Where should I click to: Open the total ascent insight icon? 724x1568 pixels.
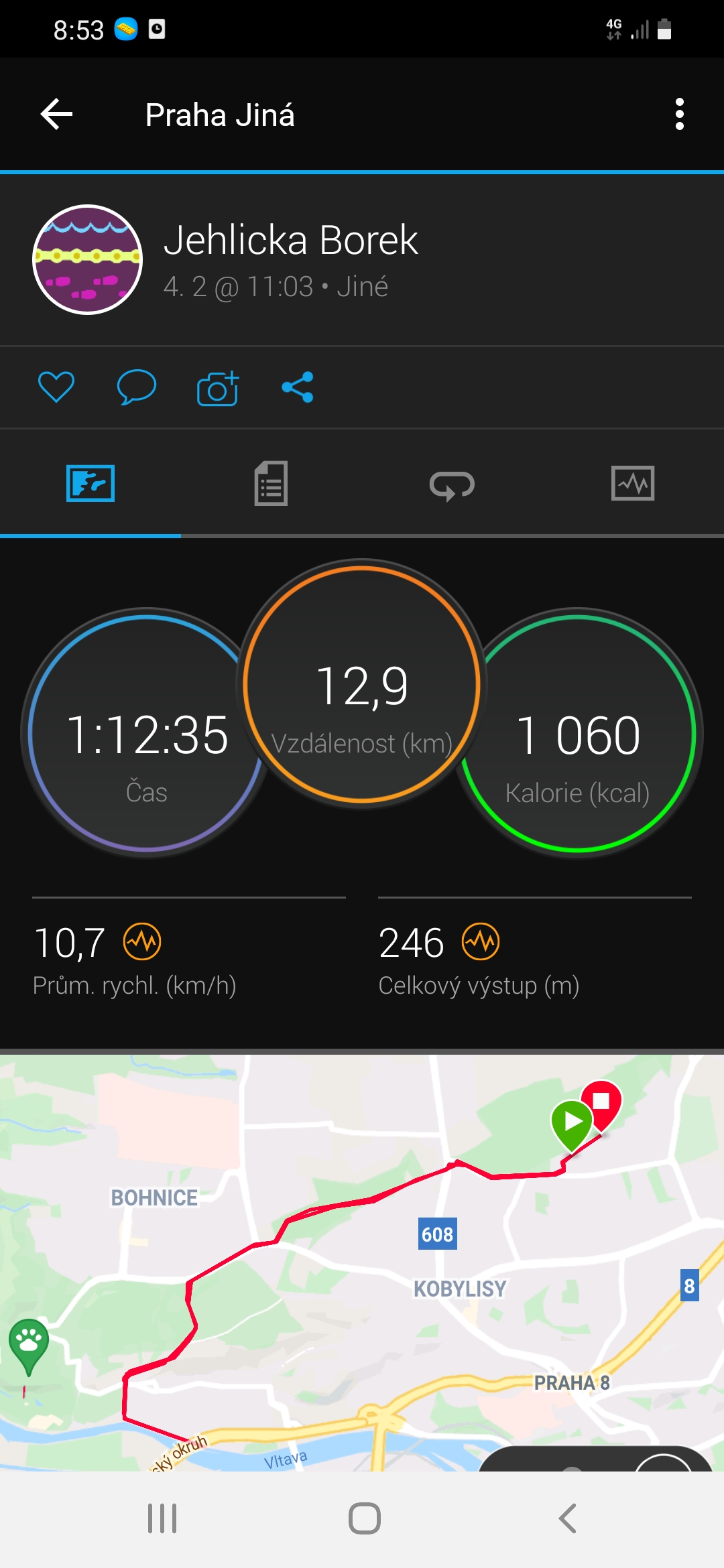pos(481,941)
